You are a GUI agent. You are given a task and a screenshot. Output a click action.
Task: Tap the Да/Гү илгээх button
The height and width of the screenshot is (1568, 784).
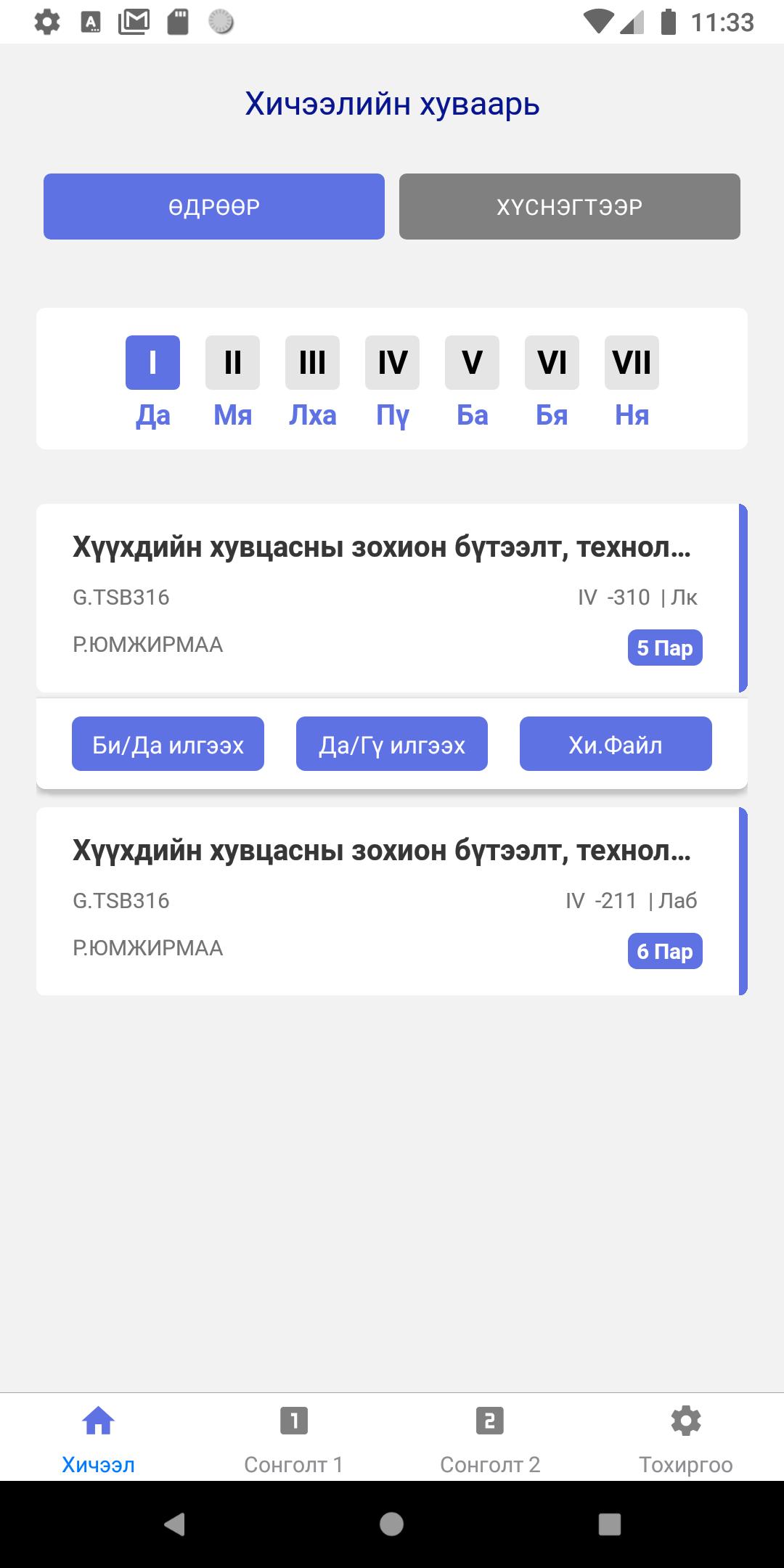392,744
